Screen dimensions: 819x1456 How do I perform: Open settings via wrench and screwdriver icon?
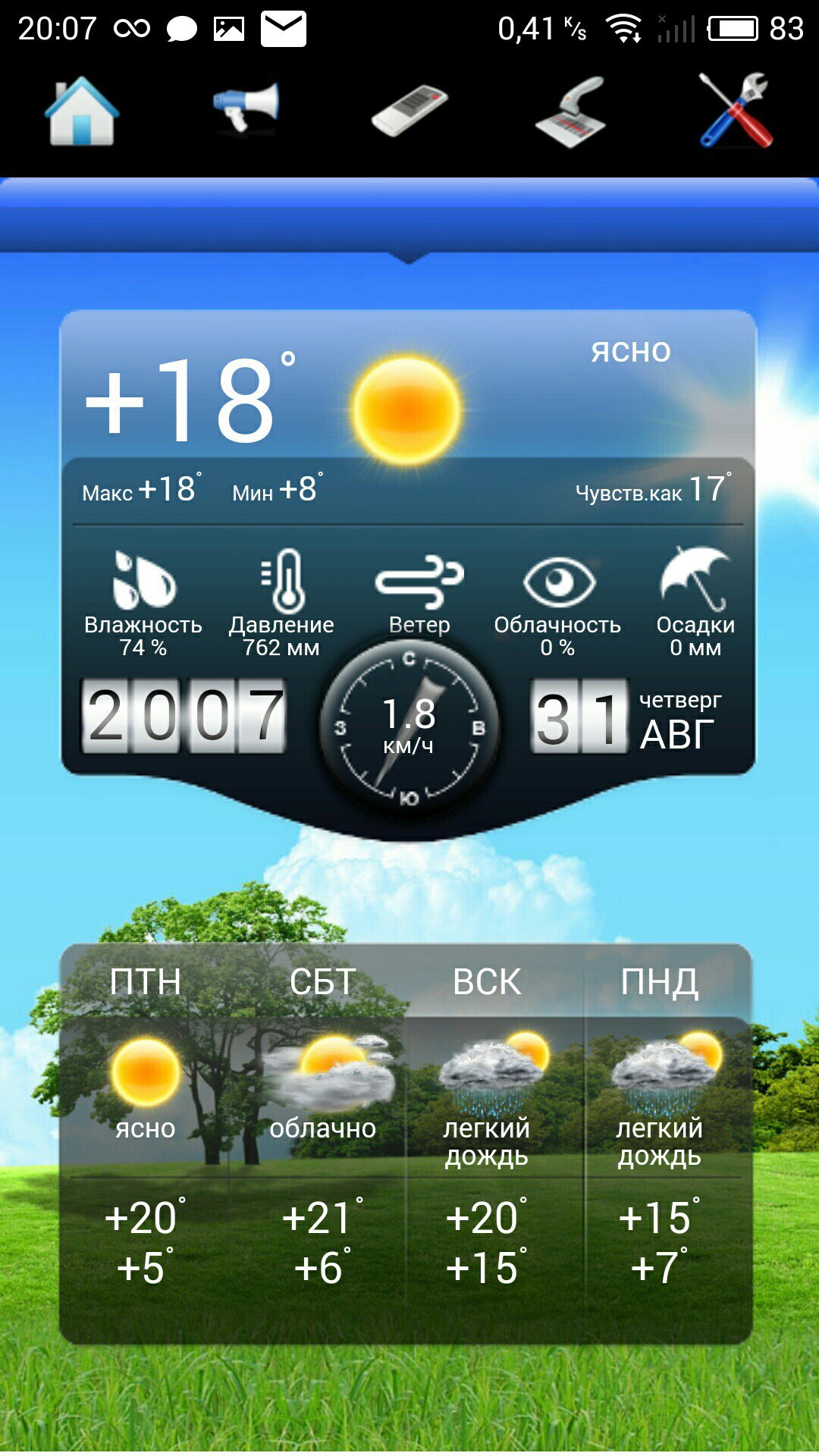(x=736, y=110)
